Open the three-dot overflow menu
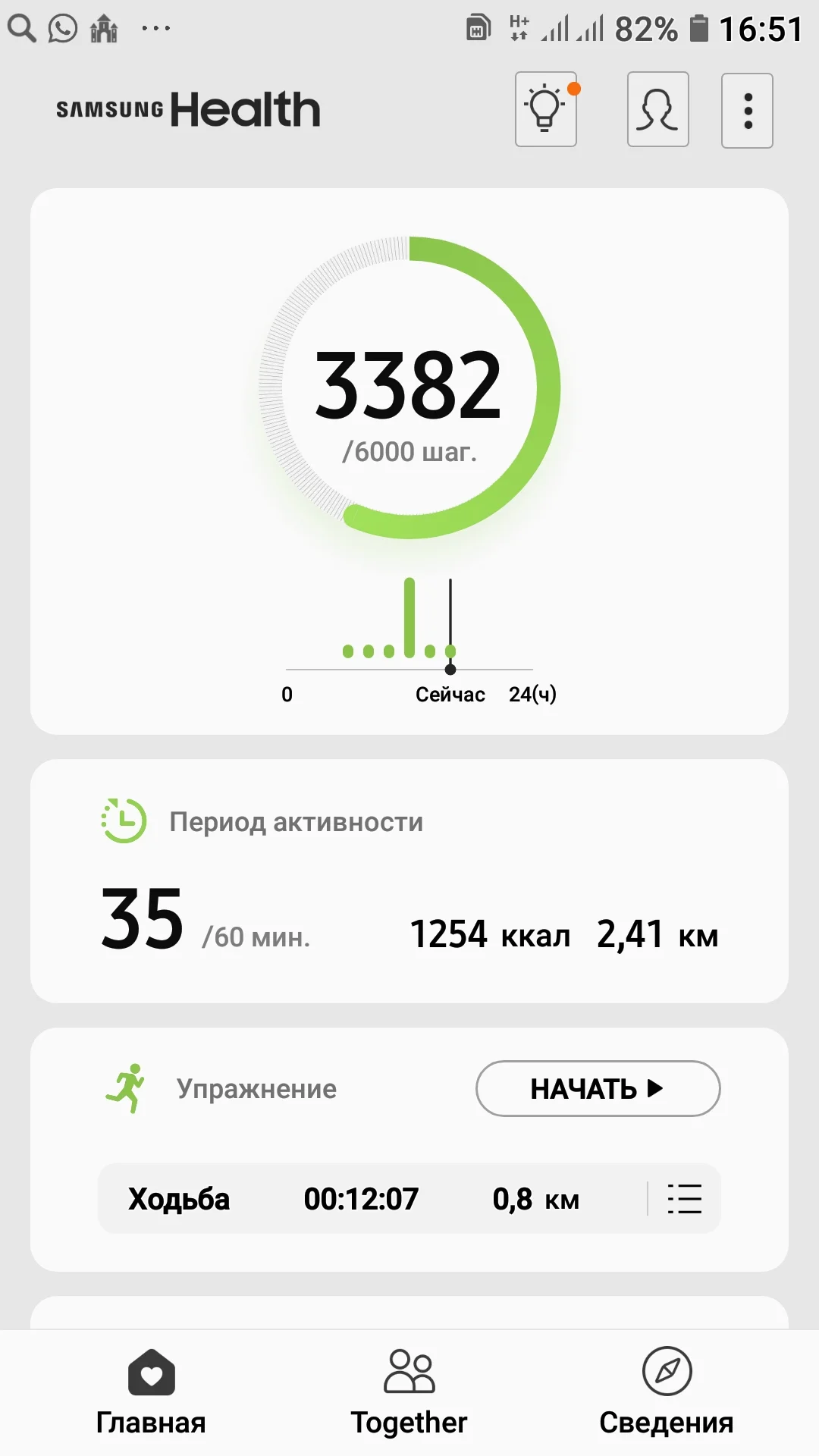The width and height of the screenshot is (819, 1456). 747,110
